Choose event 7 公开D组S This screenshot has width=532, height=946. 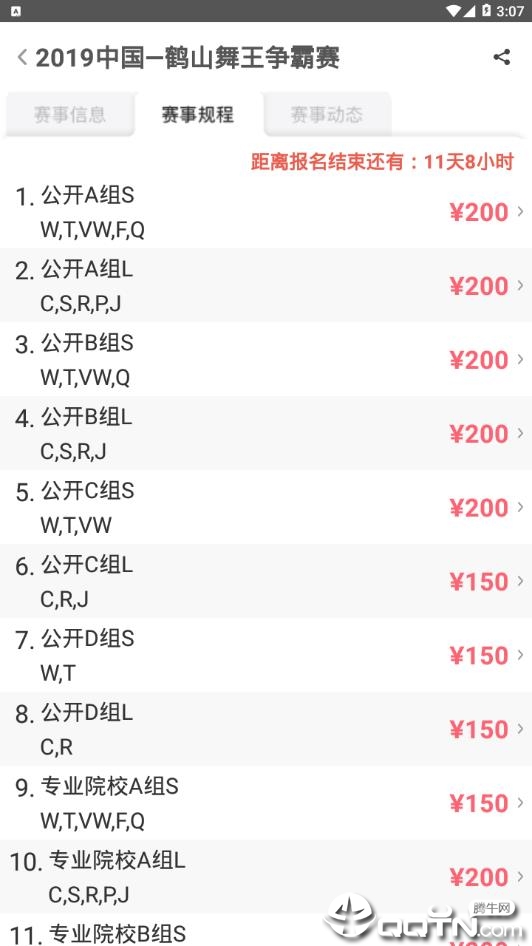coord(266,655)
